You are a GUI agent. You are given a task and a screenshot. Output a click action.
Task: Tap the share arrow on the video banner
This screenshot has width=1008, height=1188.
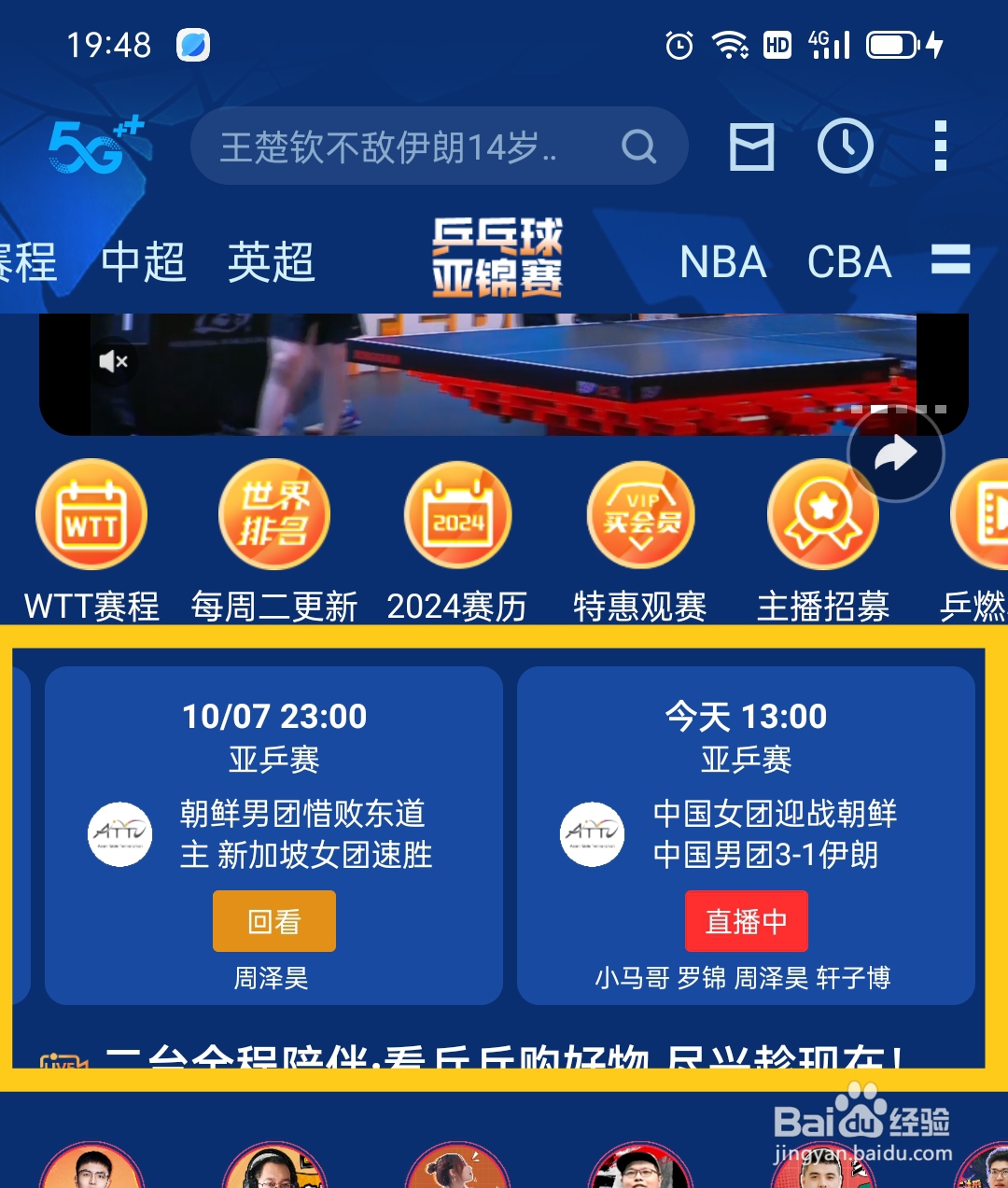(895, 452)
